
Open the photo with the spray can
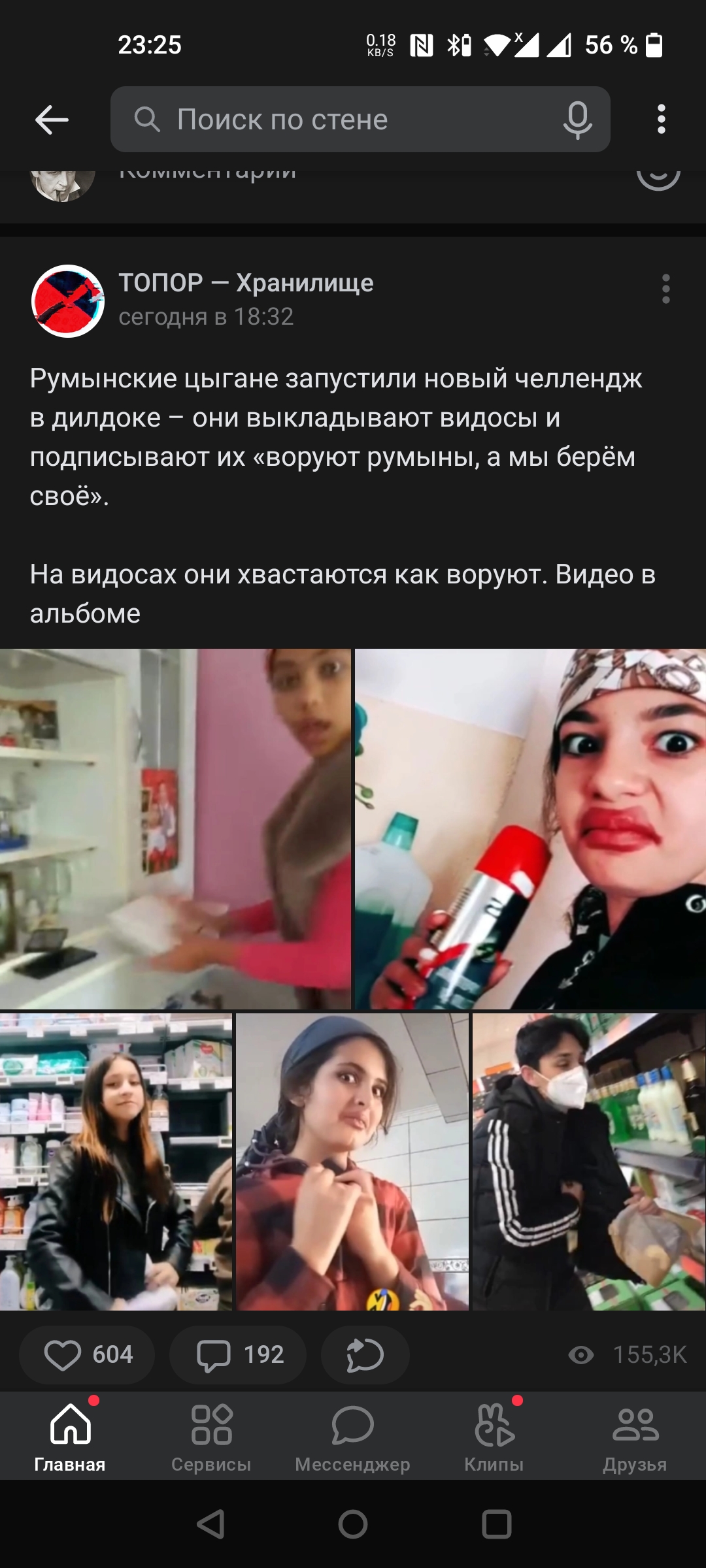(x=530, y=828)
